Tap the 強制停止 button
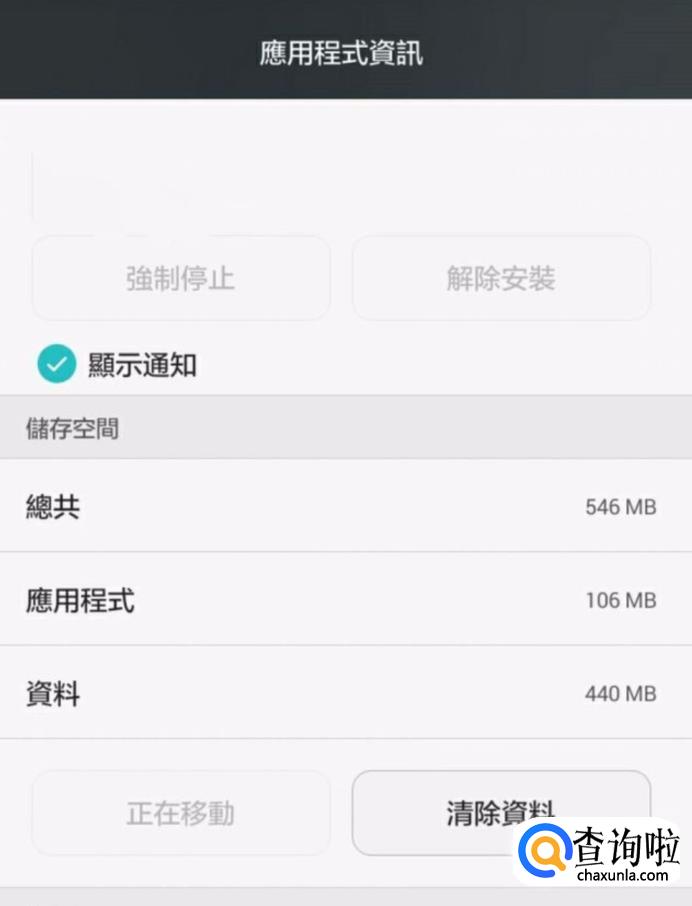 coord(181,278)
